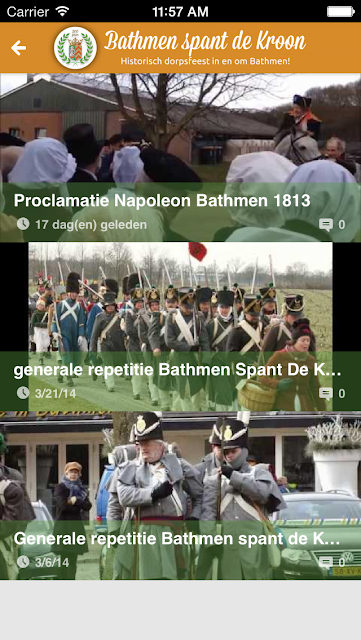Open the Generale repetitie video dated 3/6/14
Viewport: 361px width, 640px height.
(x=180, y=495)
